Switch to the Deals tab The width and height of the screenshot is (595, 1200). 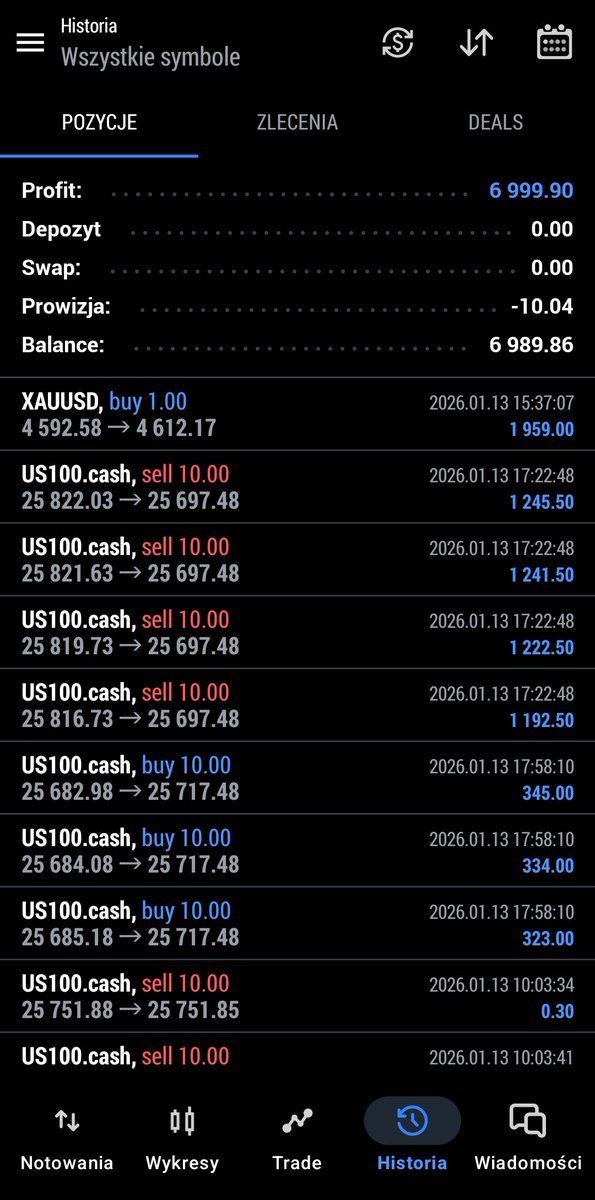pyautogui.click(x=496, y=122)
